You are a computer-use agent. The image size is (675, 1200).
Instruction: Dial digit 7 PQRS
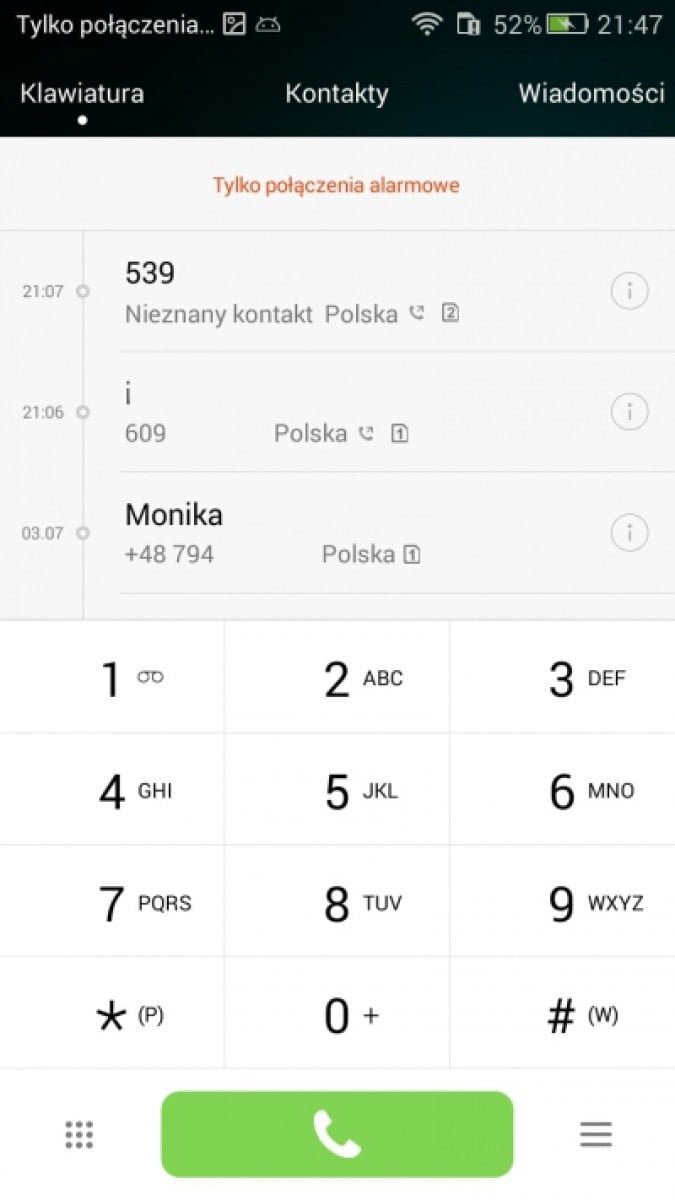pyautogui.click(x=112, y=903)
